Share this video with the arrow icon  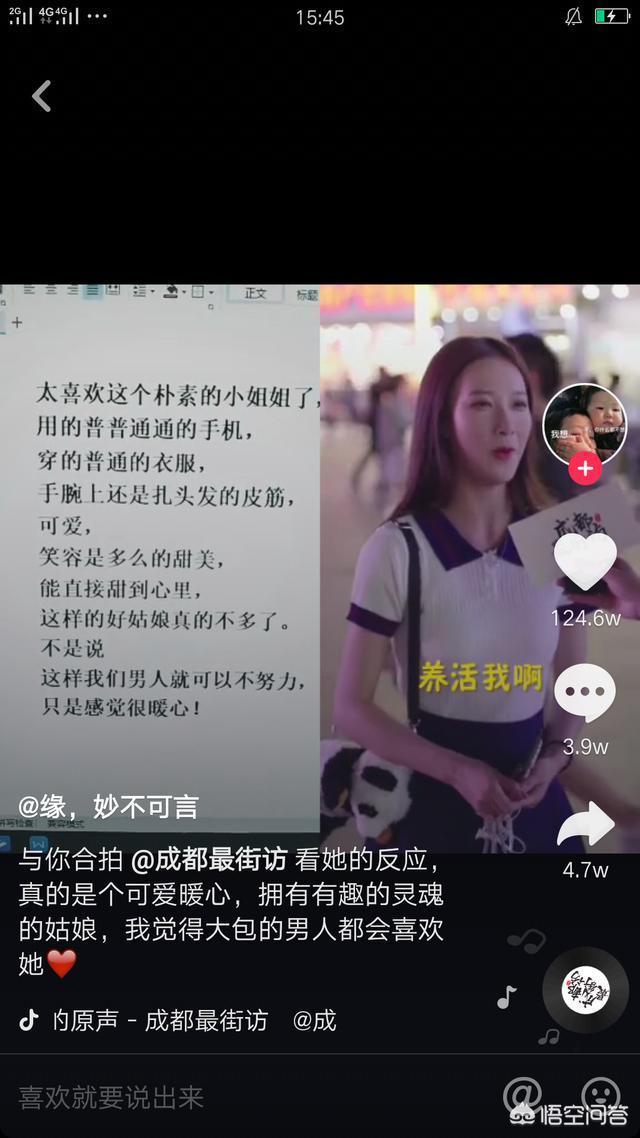tap(585, 826)
